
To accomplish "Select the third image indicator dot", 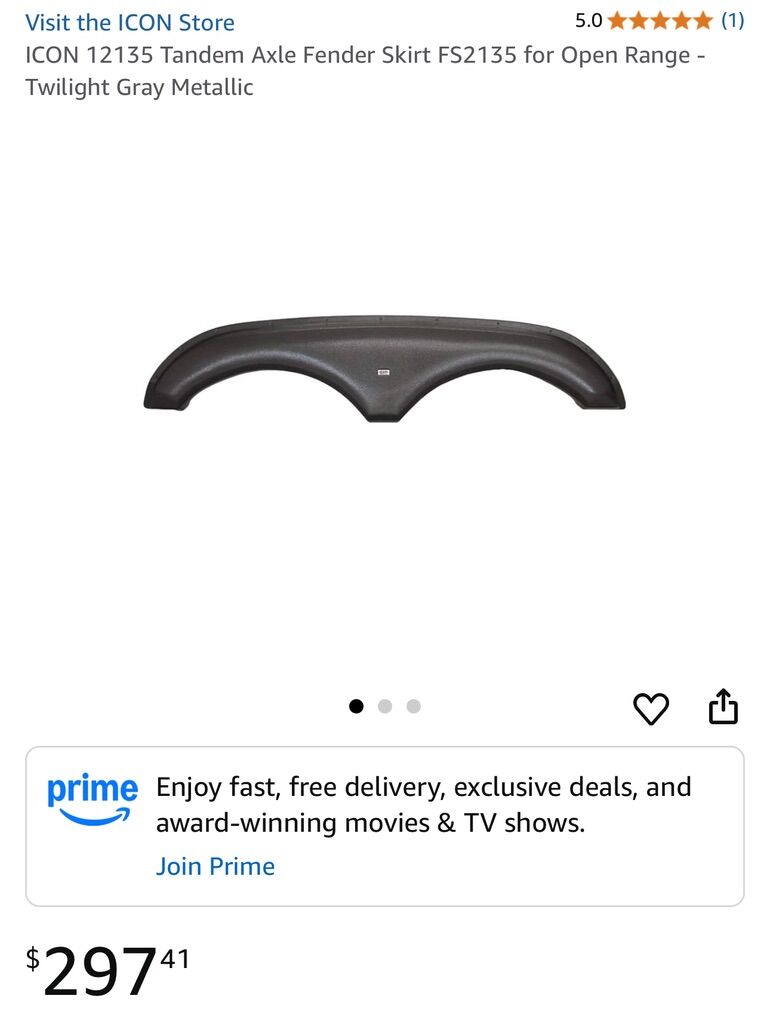I will 413,706.
